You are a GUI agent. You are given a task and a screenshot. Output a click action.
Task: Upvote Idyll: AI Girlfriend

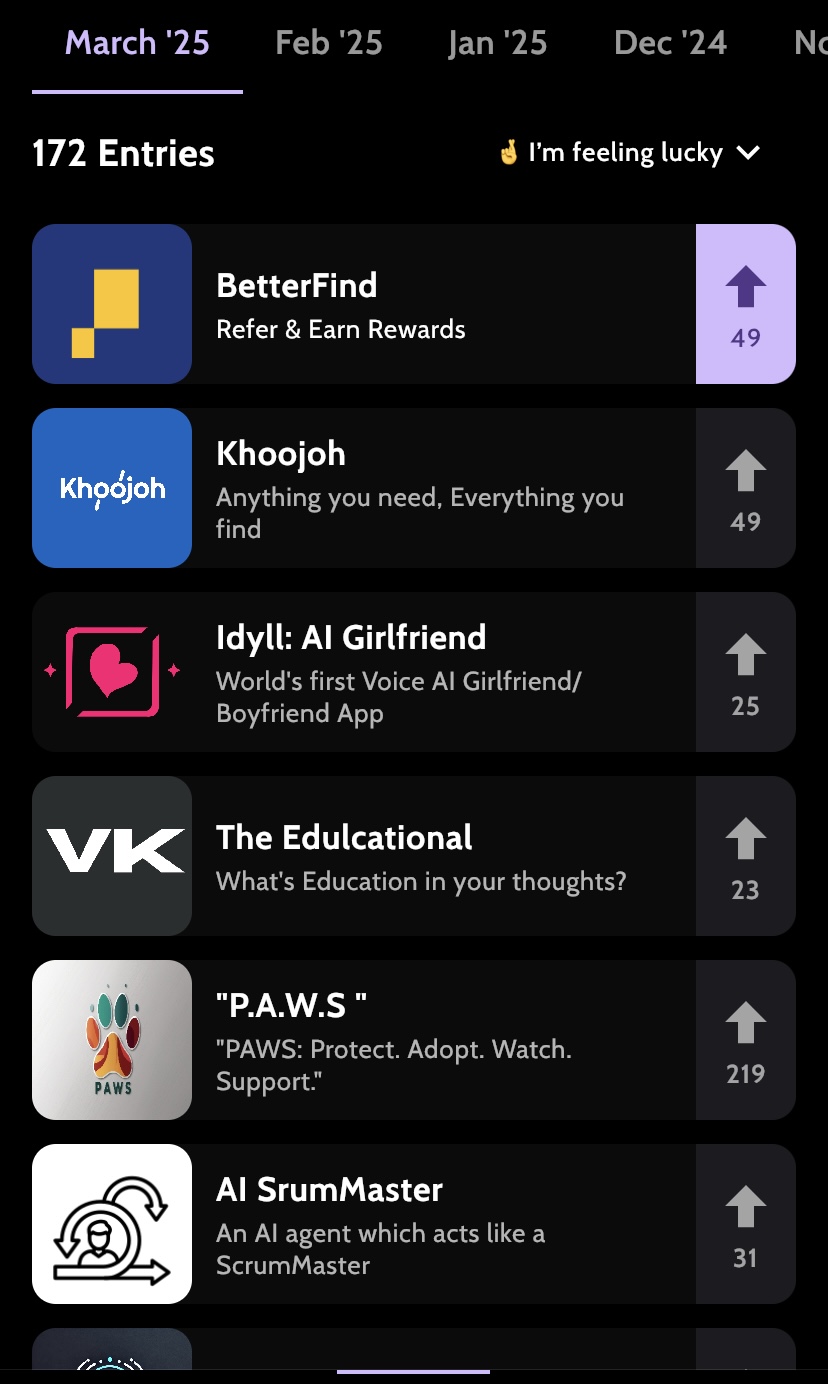pyautogui.click(x=745, y=672)
